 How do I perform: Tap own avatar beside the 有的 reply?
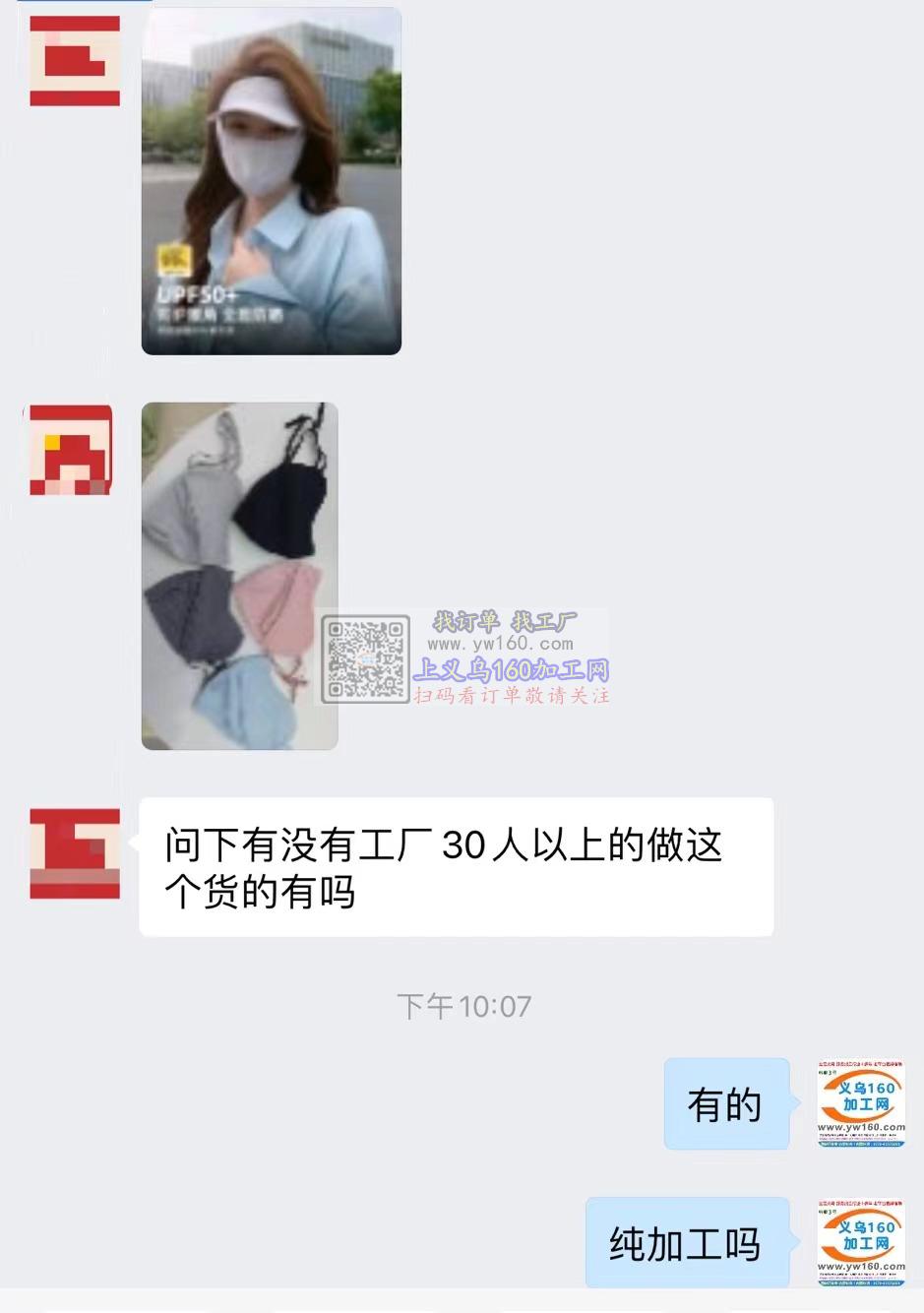[x=861, y=1103]
